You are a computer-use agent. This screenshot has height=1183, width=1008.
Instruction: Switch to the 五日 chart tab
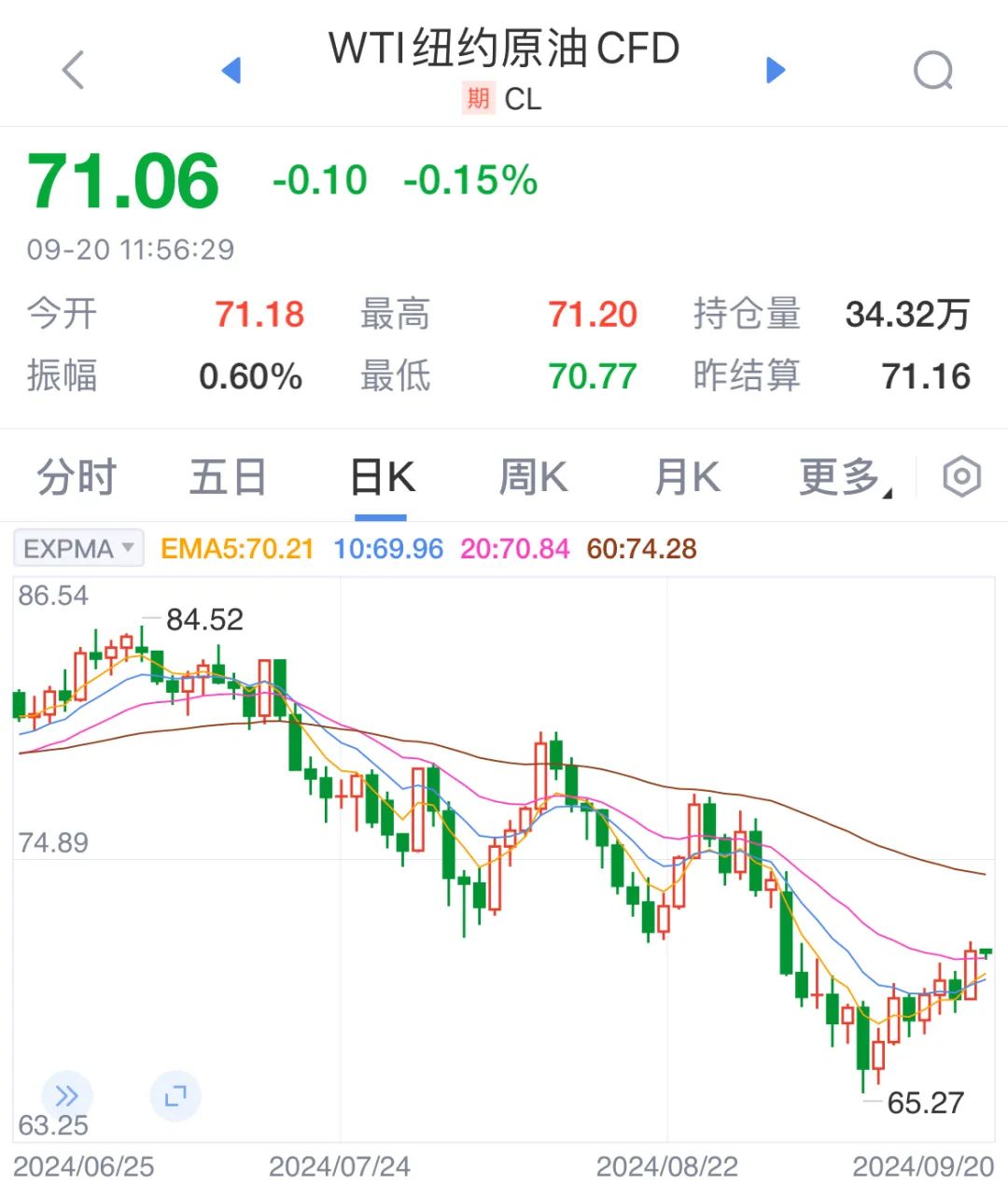click(x=228, y=477)
